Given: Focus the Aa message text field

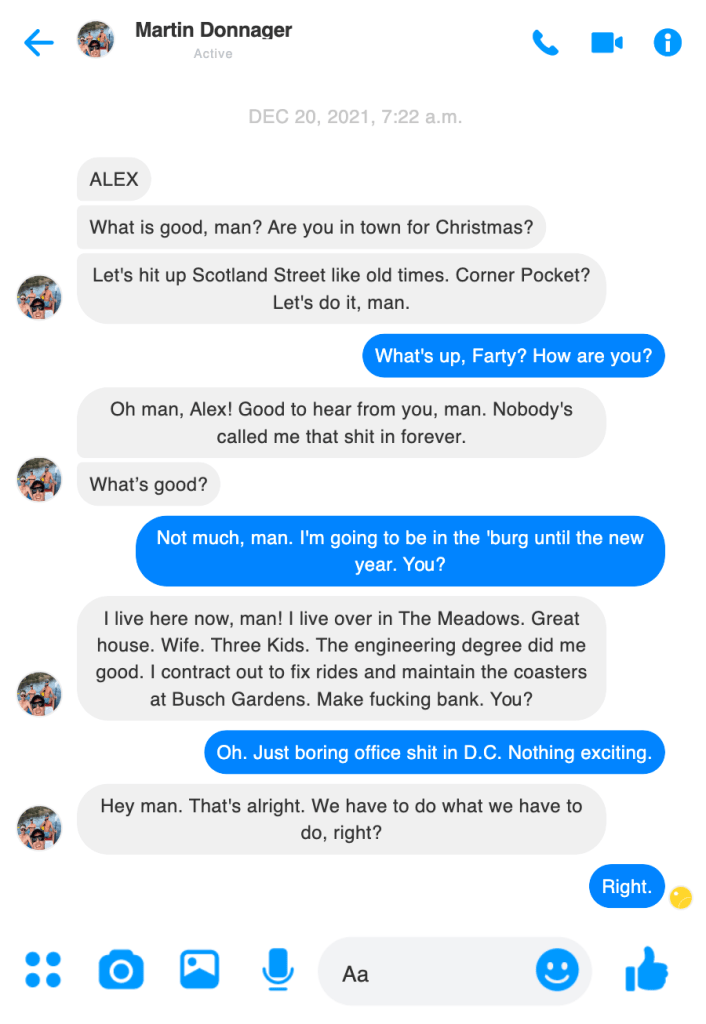Looking at the screenshot, I should pos(430,973).
